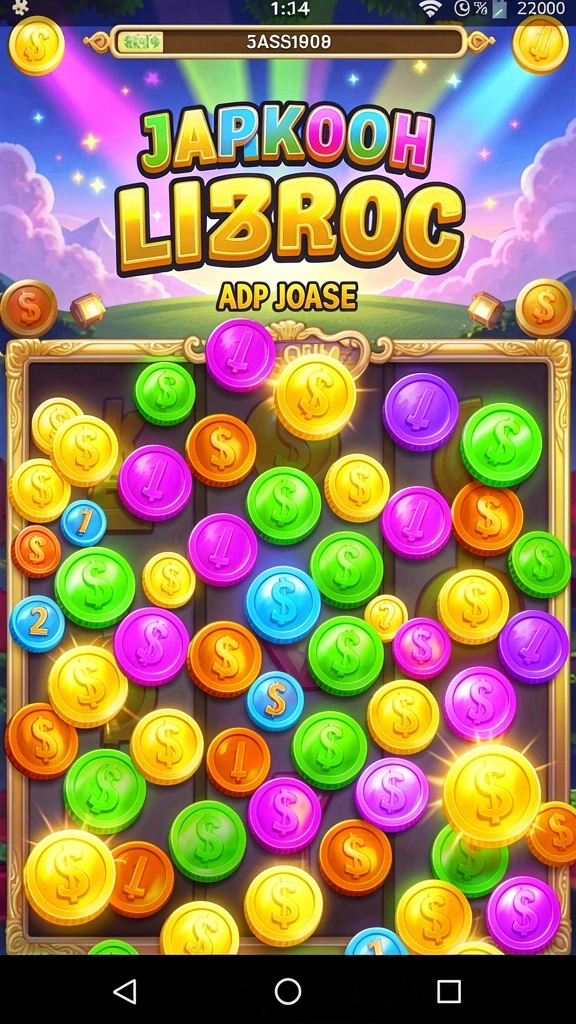This screenshot has width=576, height=1024.
Task: Tap the orange dollar coin button left of the field
Action: tap(29, 308)
